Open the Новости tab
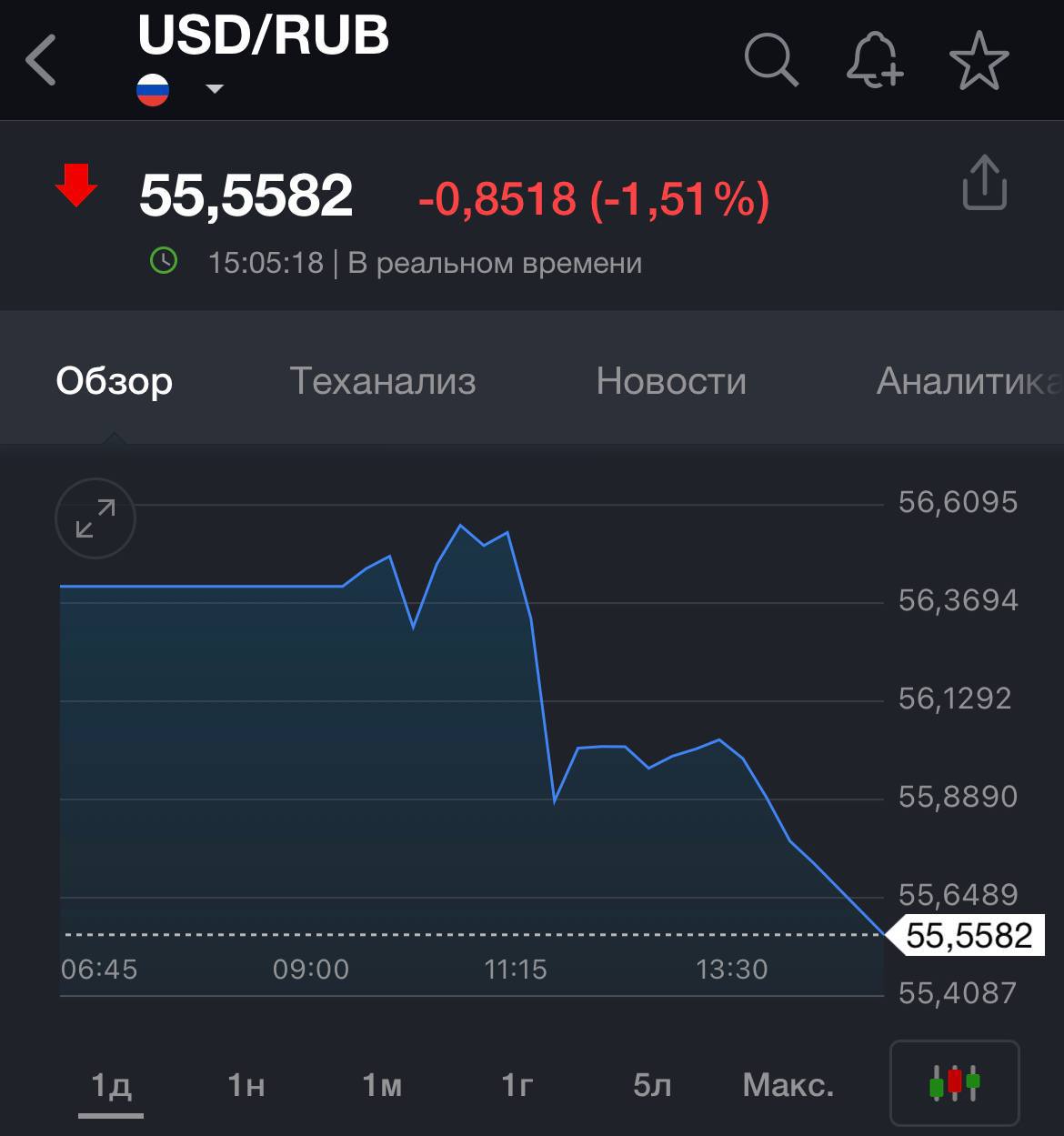Viewport: 1064px width, 1136px height. click(671, 381)
